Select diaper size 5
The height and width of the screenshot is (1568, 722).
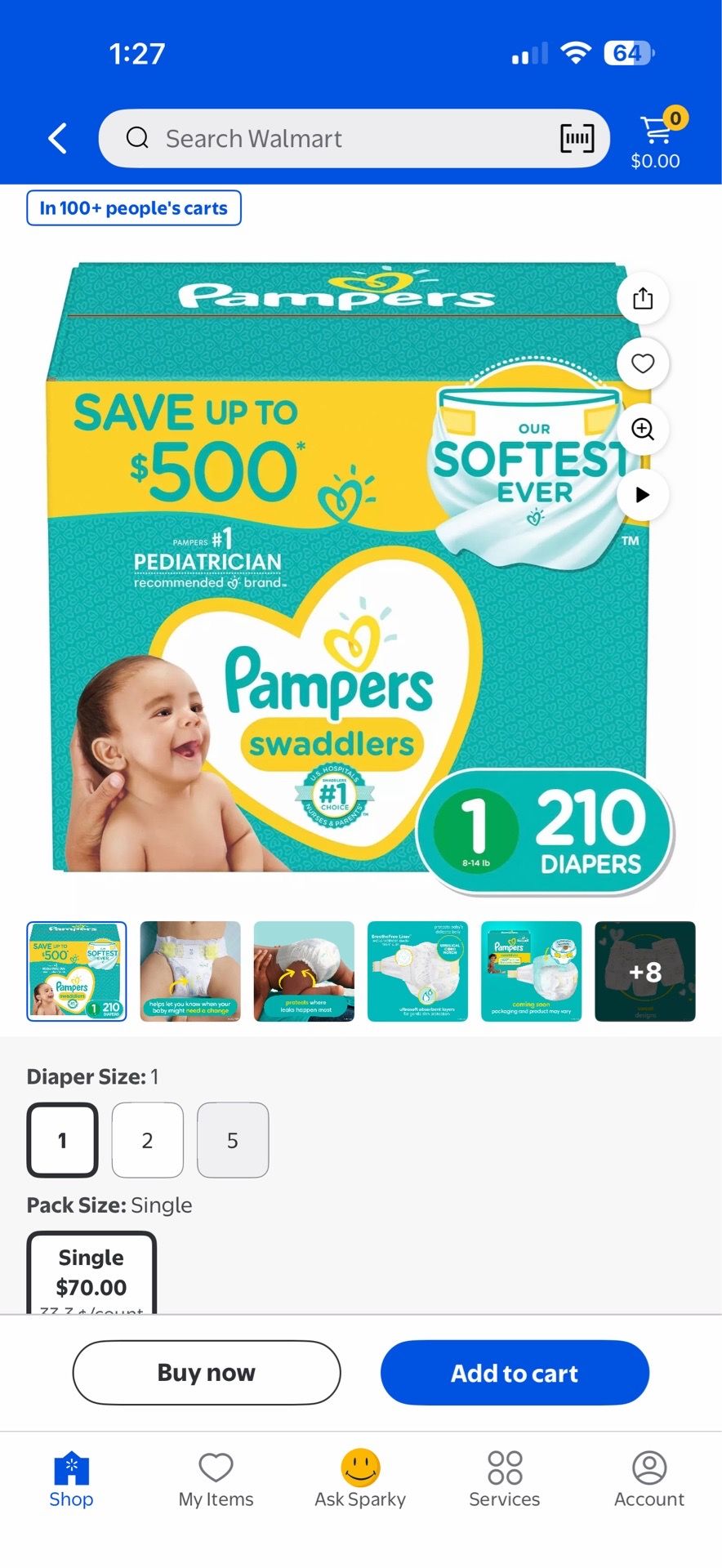click(233, 1140)
